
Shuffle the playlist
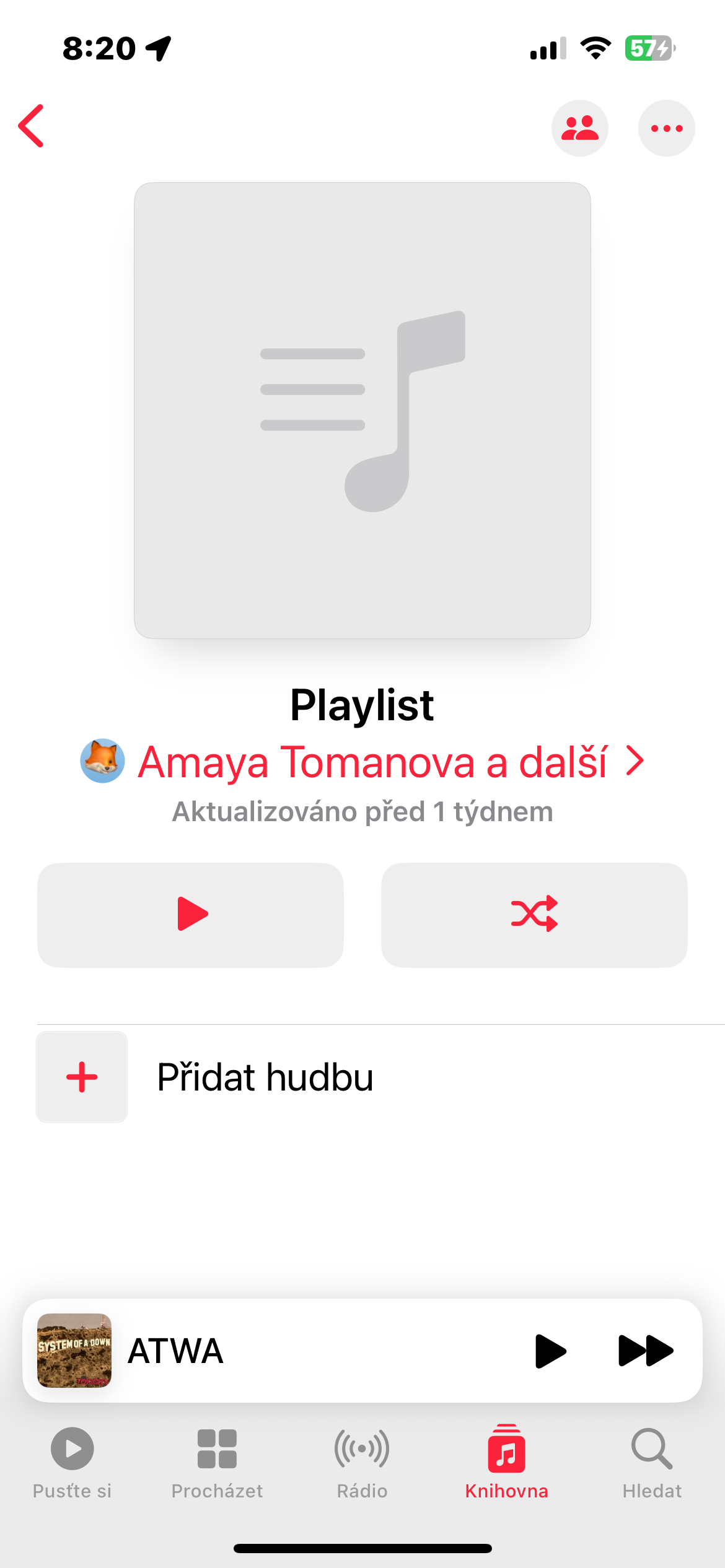coord(534,915)
